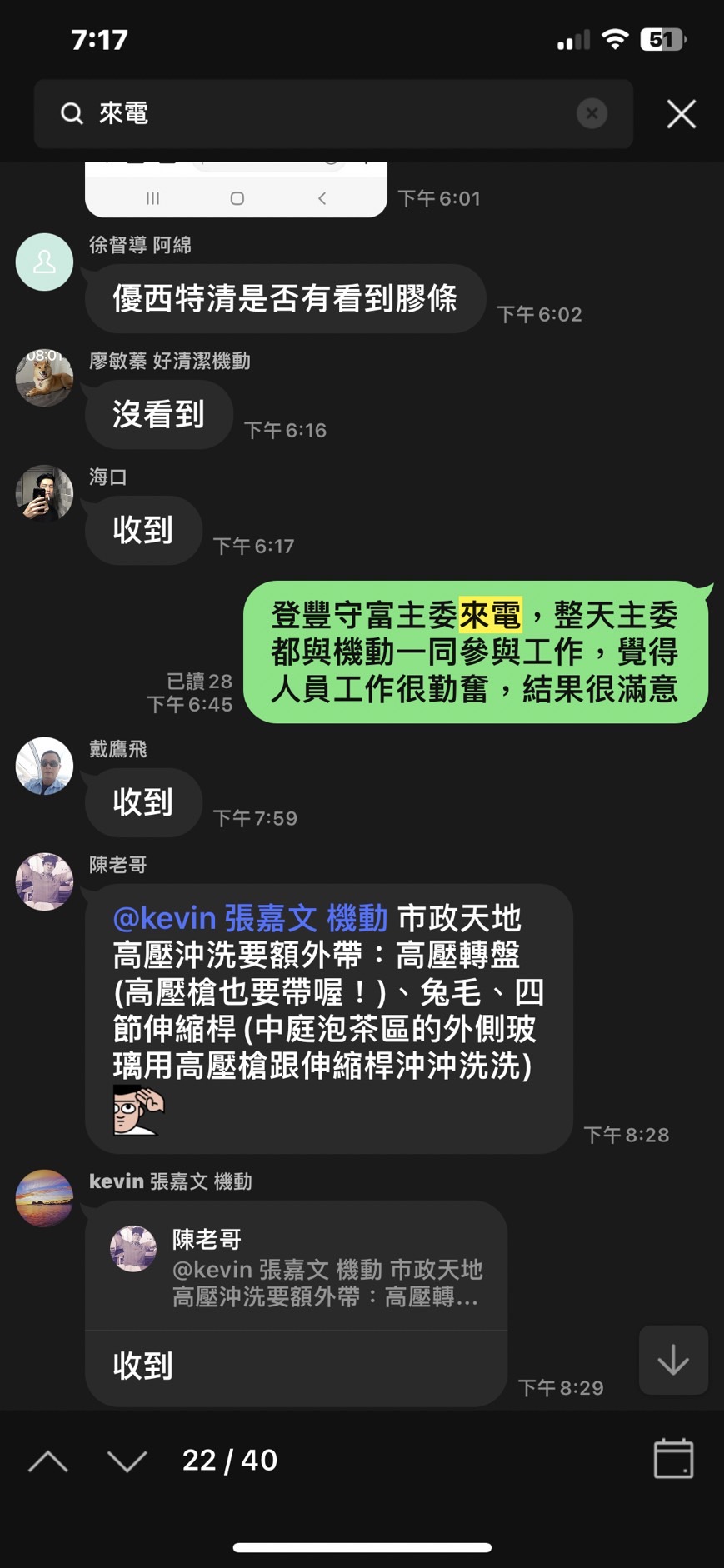View 戴鷹飛's profile avatar
This screenshot has width=724, height=1568.
(x=45, y=766)
